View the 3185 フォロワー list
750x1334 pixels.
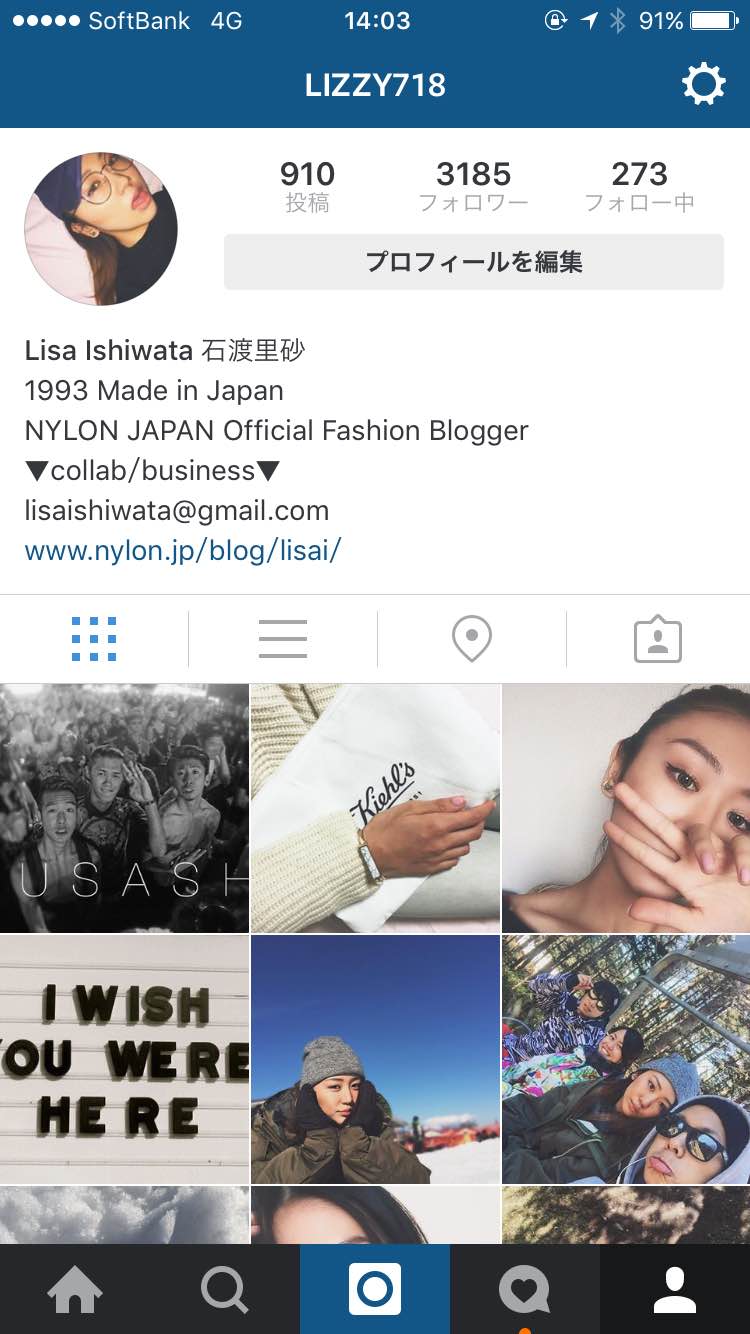(x=473, y=187)
